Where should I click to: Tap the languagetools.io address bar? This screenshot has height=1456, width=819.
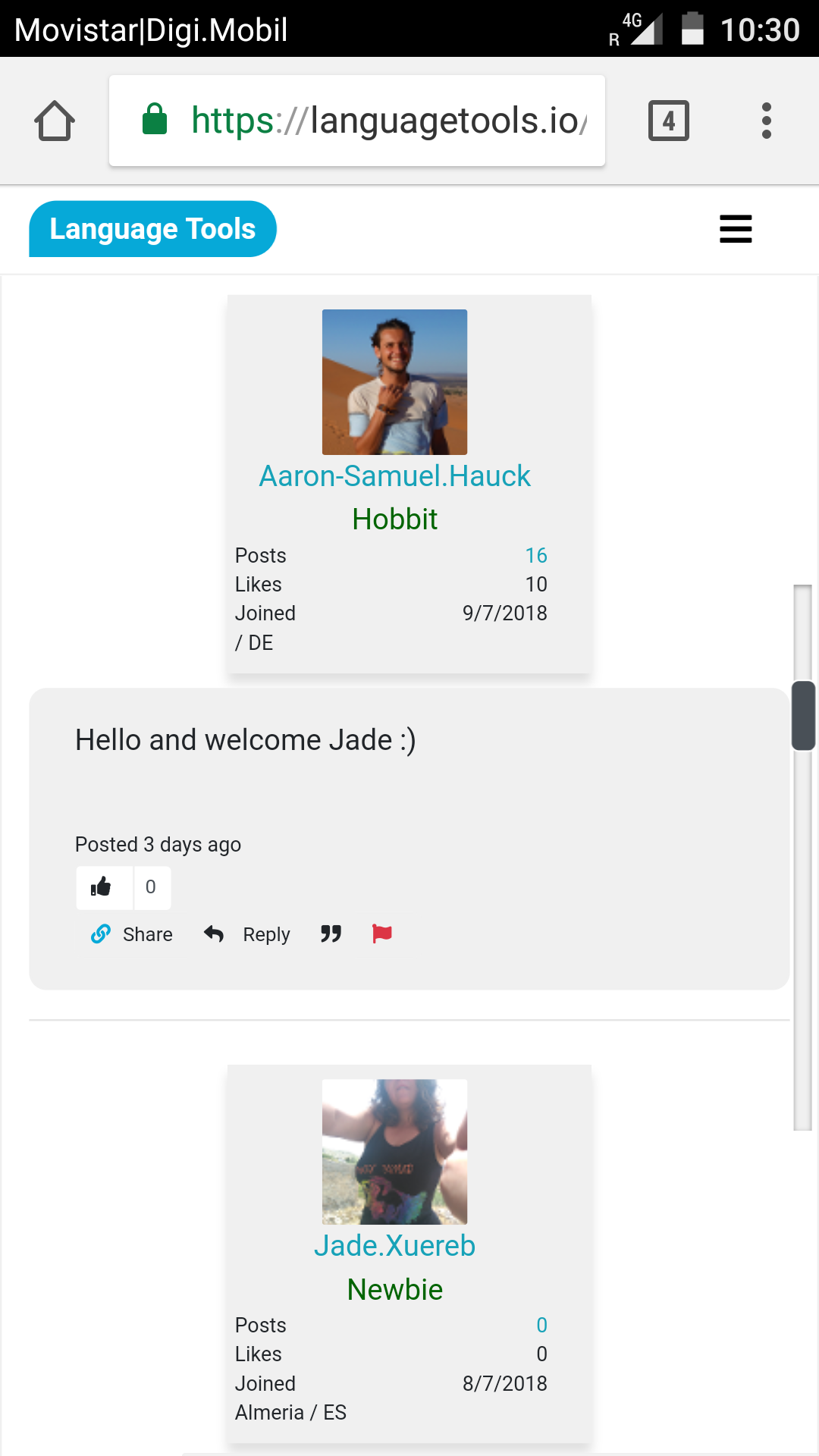point(356,121)
